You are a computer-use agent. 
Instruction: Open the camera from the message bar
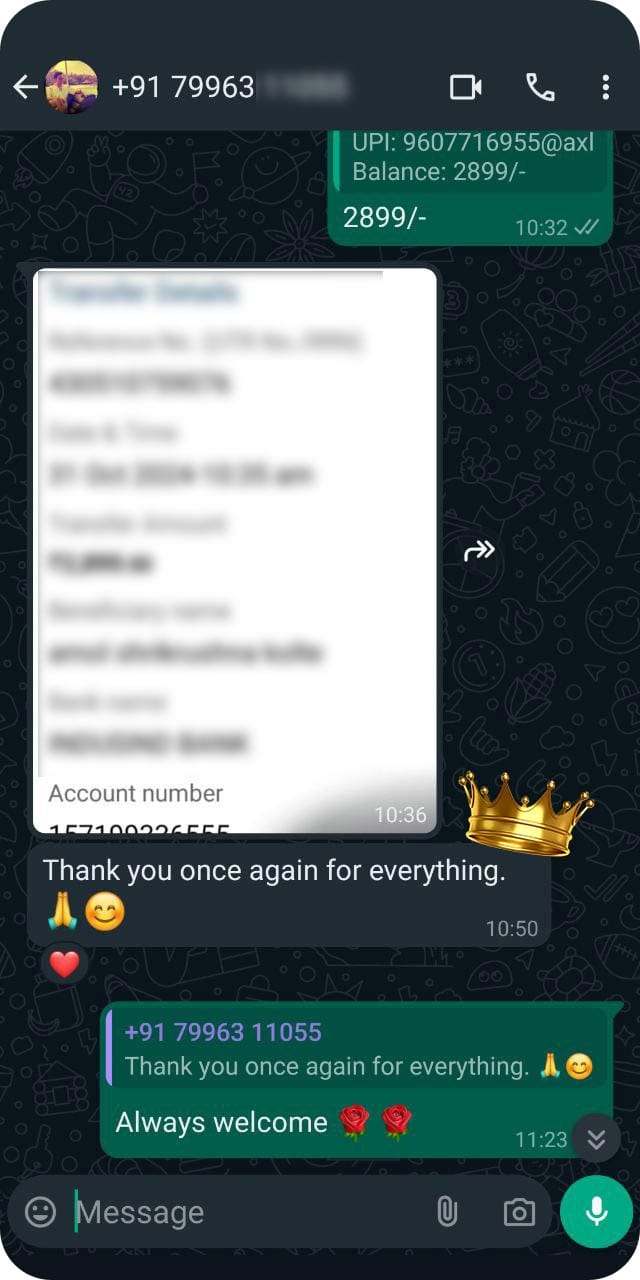(518, 1212)
